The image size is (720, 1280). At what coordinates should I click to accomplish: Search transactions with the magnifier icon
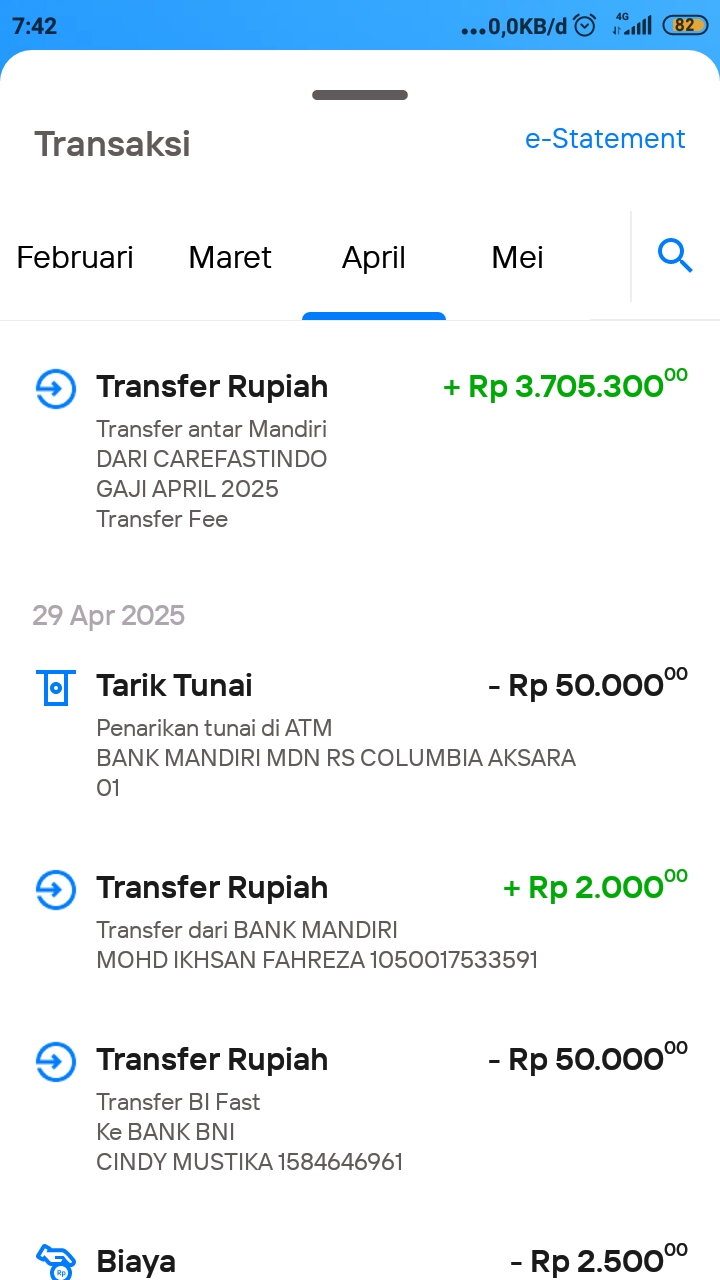point(675,257)
